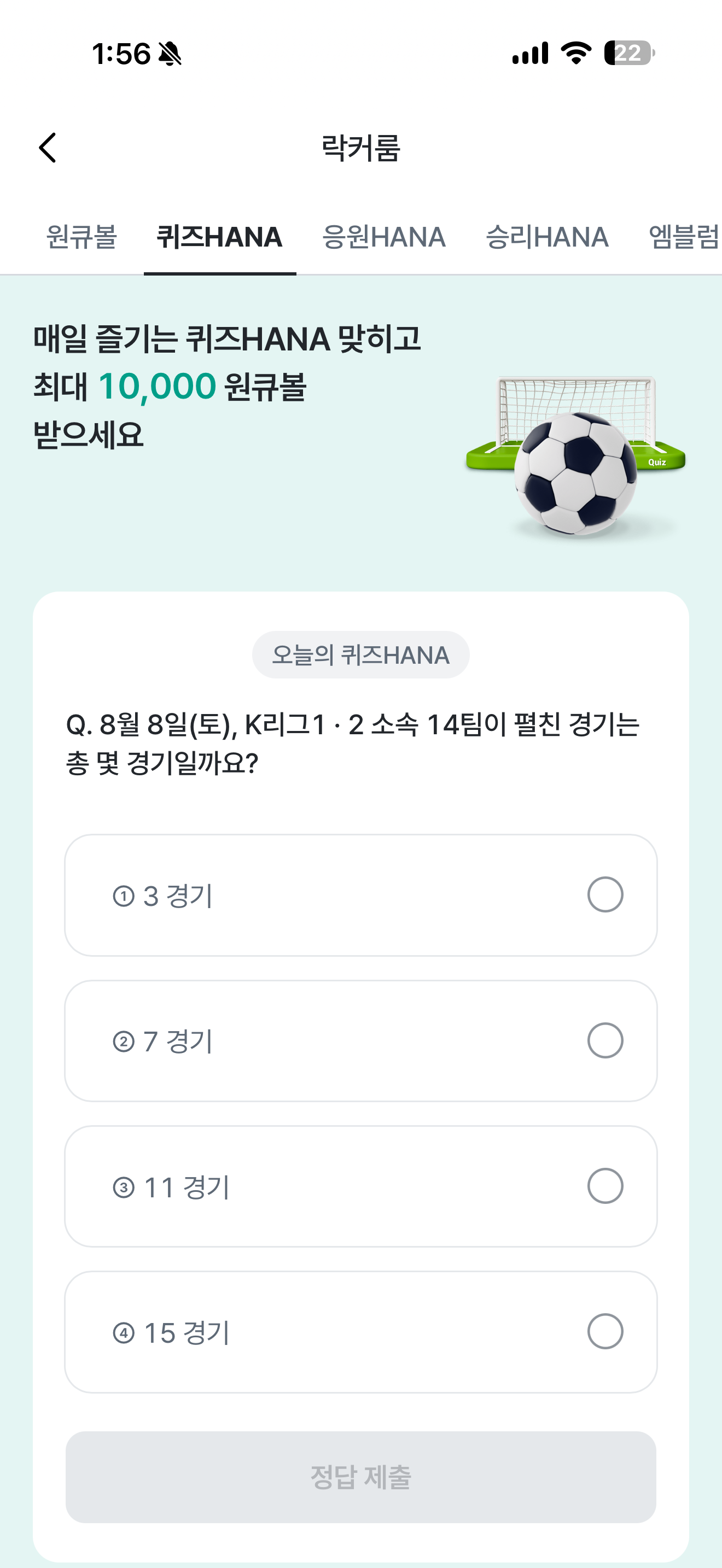The height and width of the screenshot is (1568, 722).
Task: Open the 승리HANA tab
Action: (x=546, y=237)
